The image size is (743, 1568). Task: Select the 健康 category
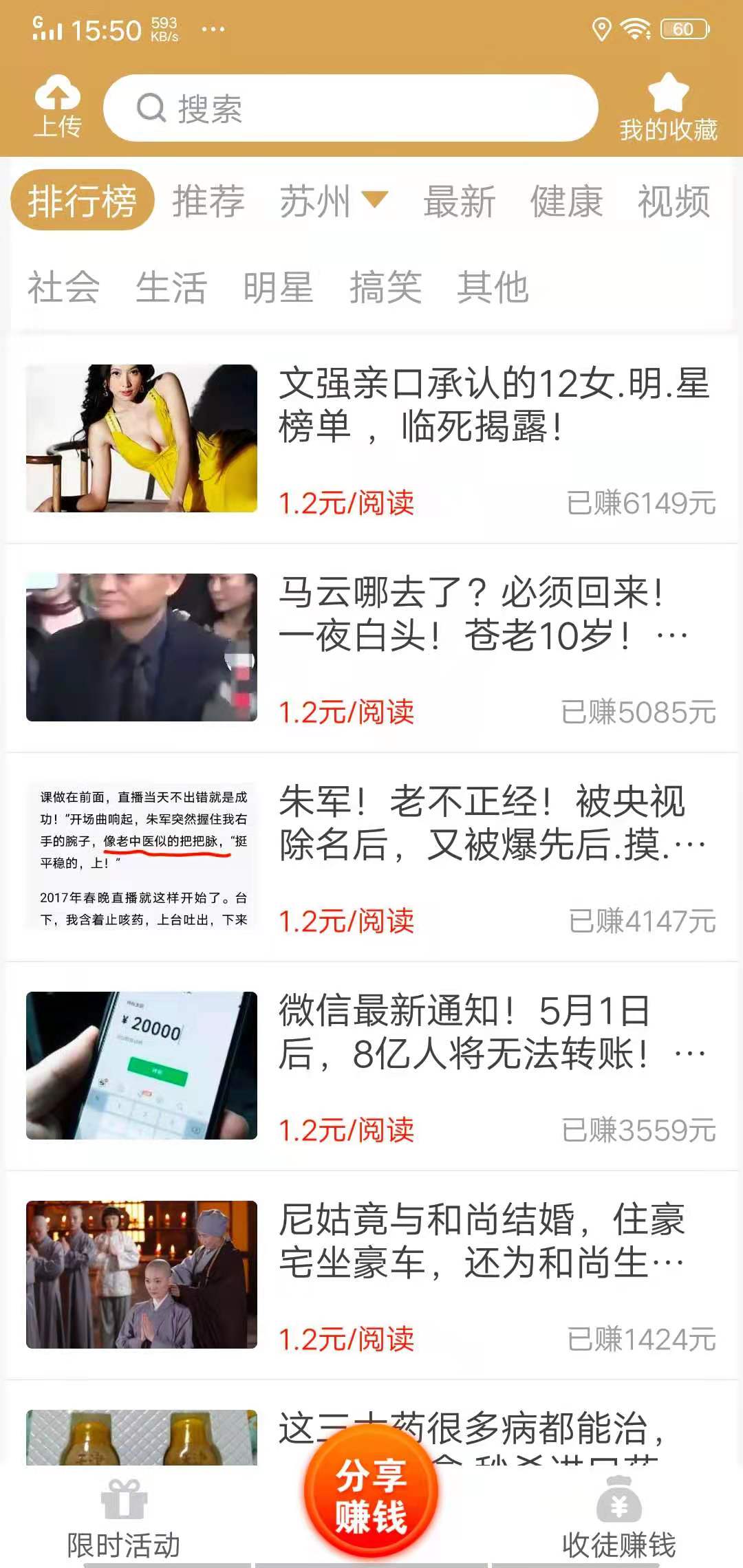[x=566, y=200]
